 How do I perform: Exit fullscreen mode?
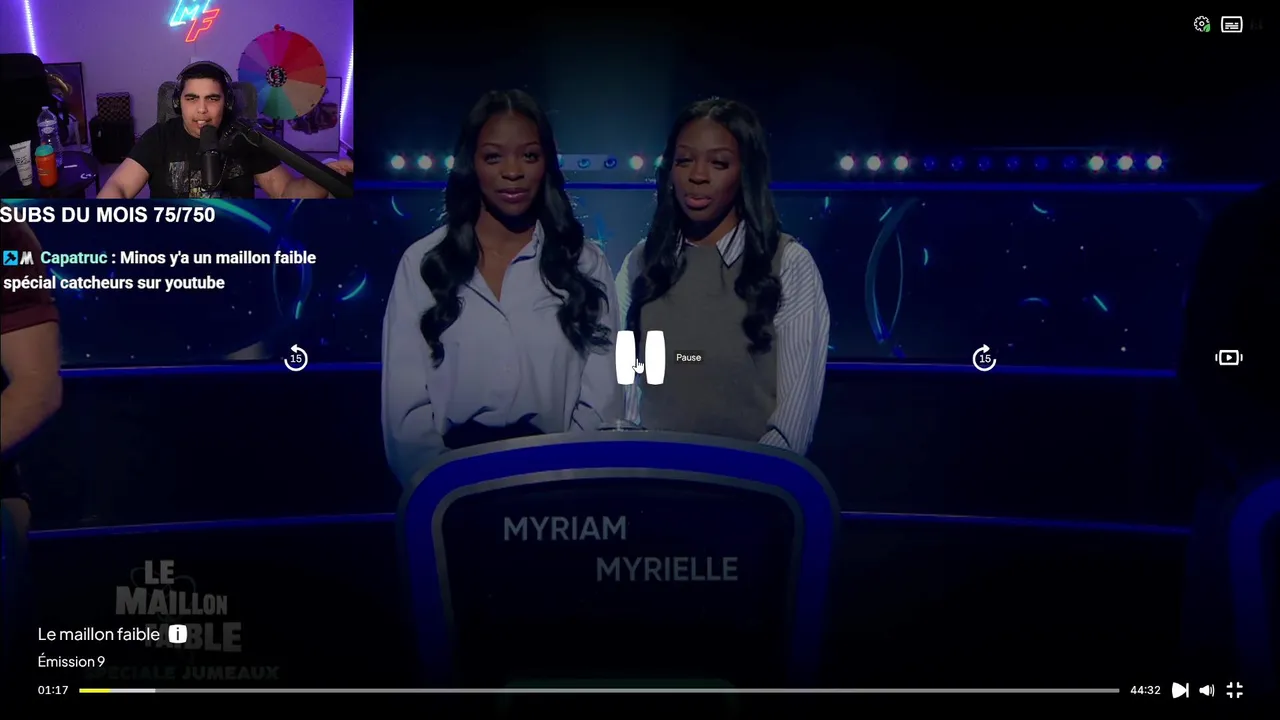(x=1235, y=690)
